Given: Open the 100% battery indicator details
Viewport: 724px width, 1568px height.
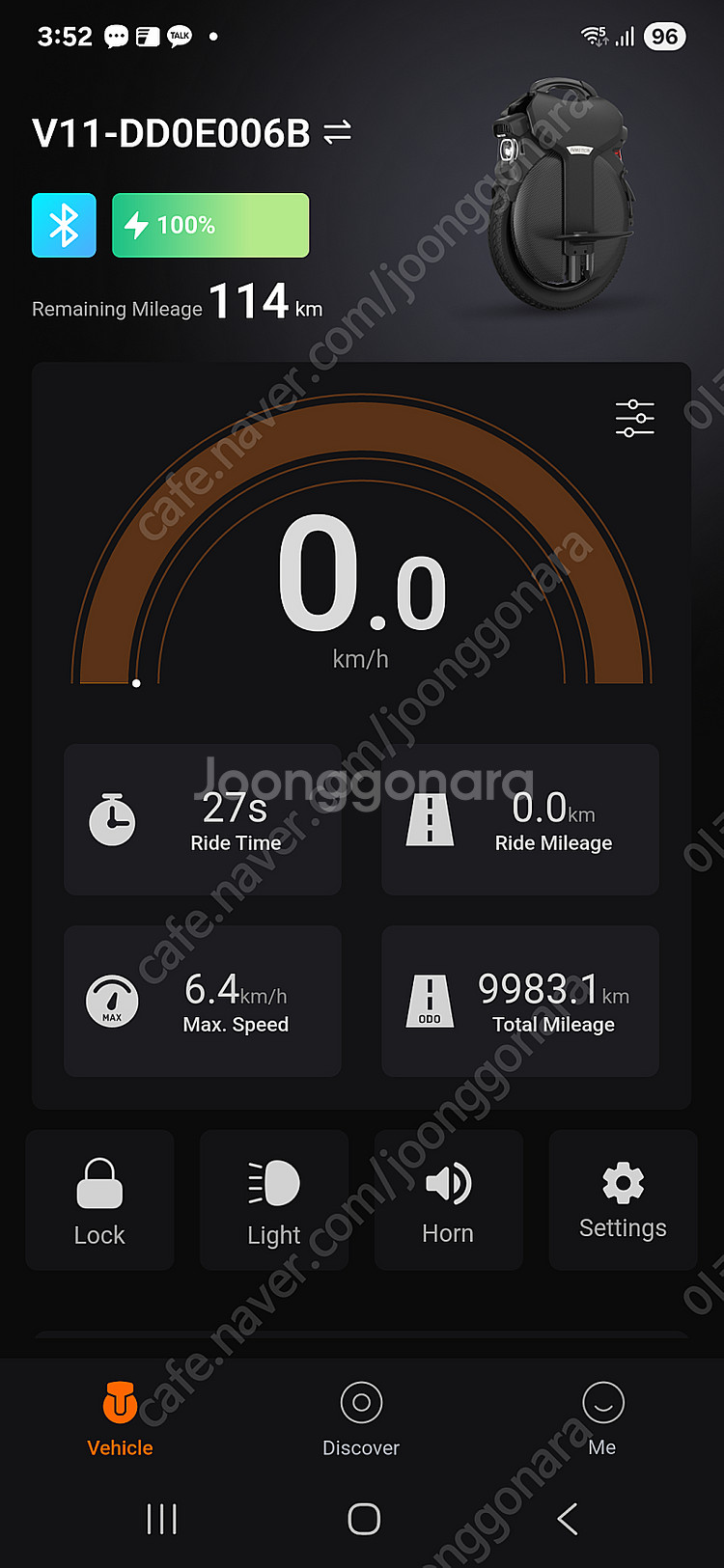Looking at the screenshot, I should (x=210, y=226).
